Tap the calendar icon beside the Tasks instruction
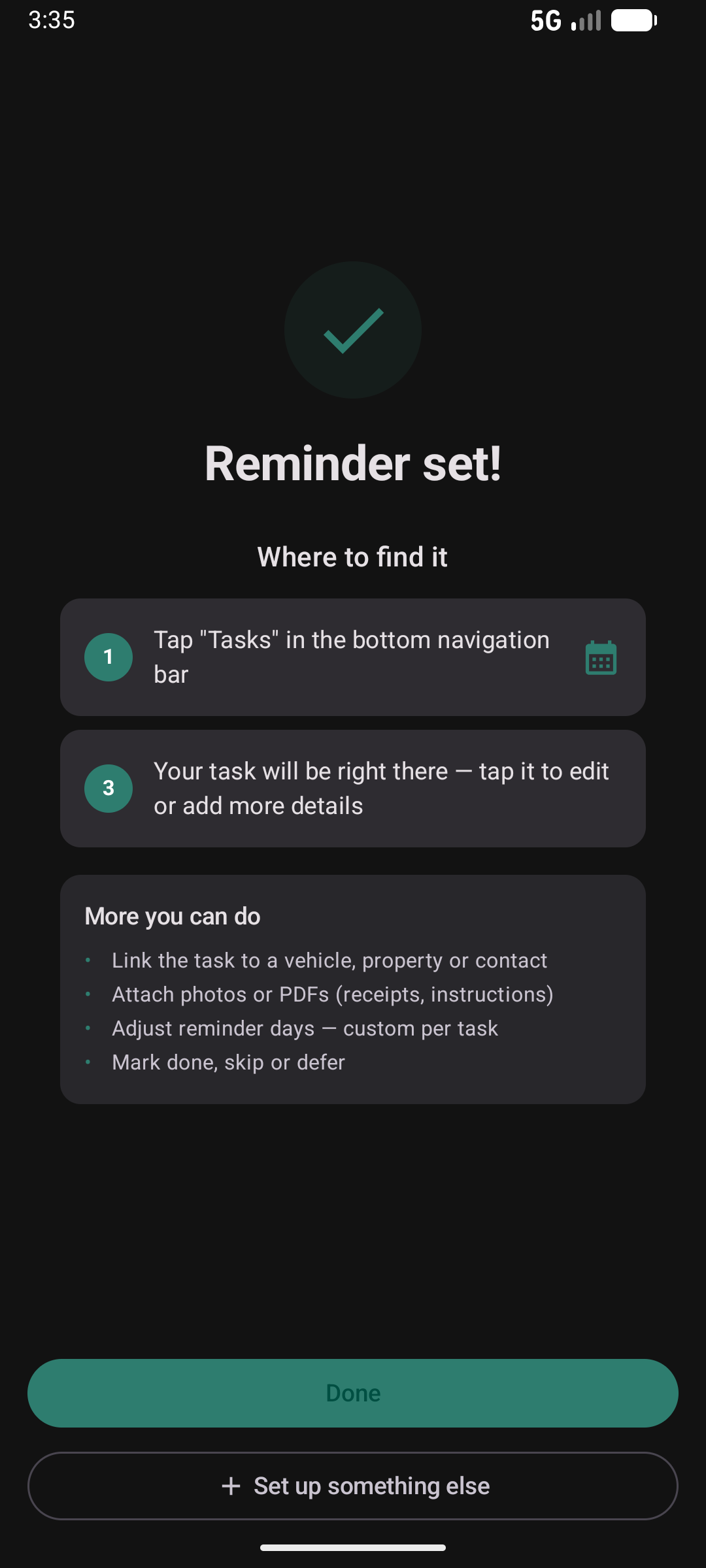This screenshot has width=706, height=1568. click(x=602, y=657)
